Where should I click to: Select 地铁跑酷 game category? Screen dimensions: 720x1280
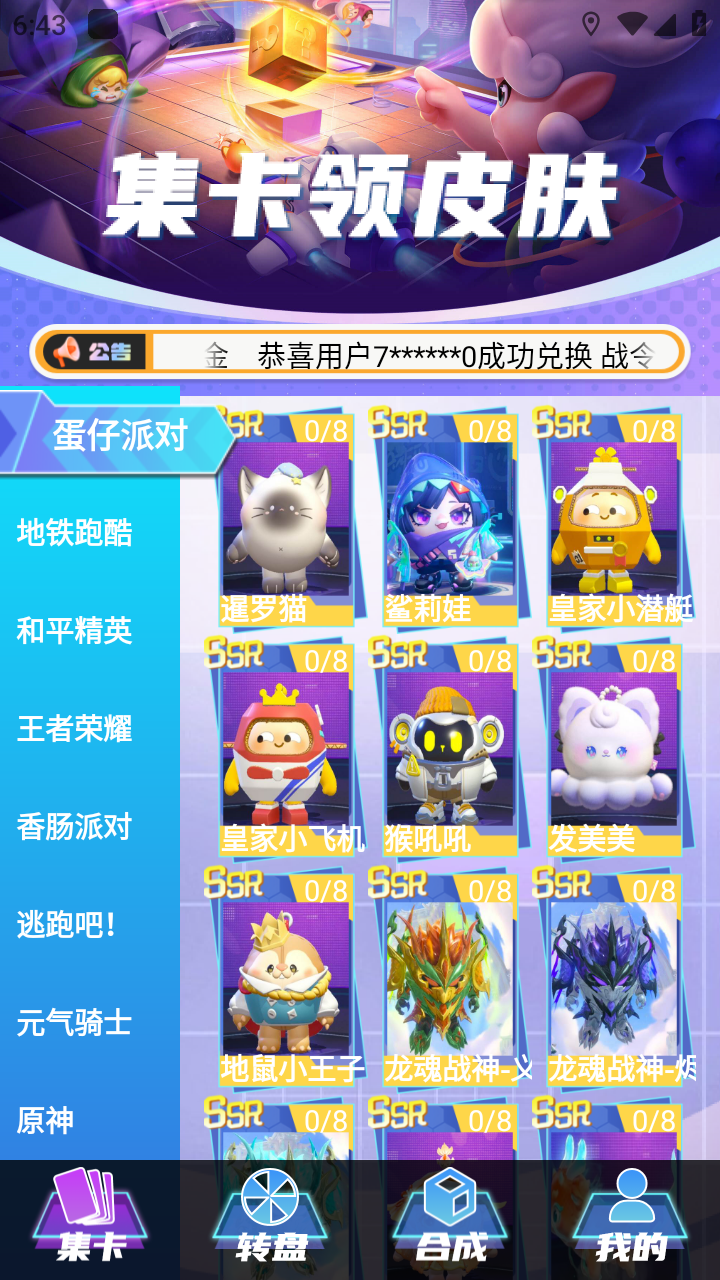pyautogui.click(x=75, y=533)
